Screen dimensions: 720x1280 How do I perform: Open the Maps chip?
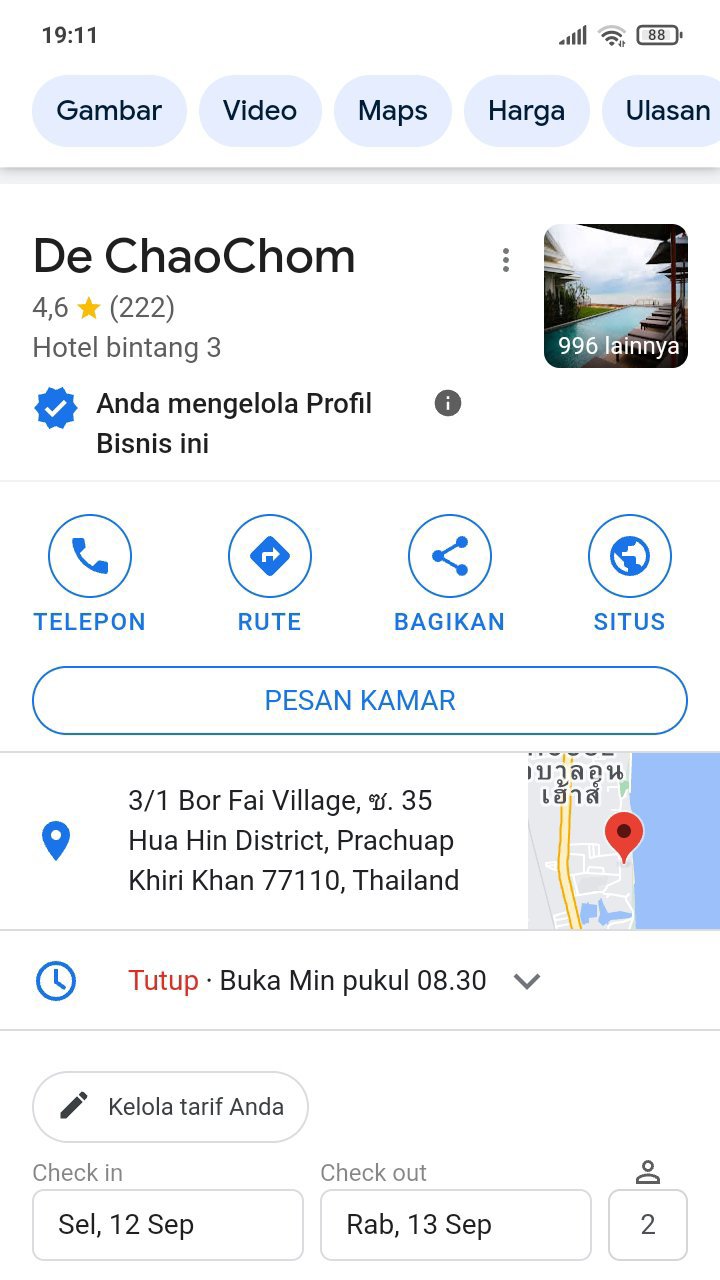(393, 111)
